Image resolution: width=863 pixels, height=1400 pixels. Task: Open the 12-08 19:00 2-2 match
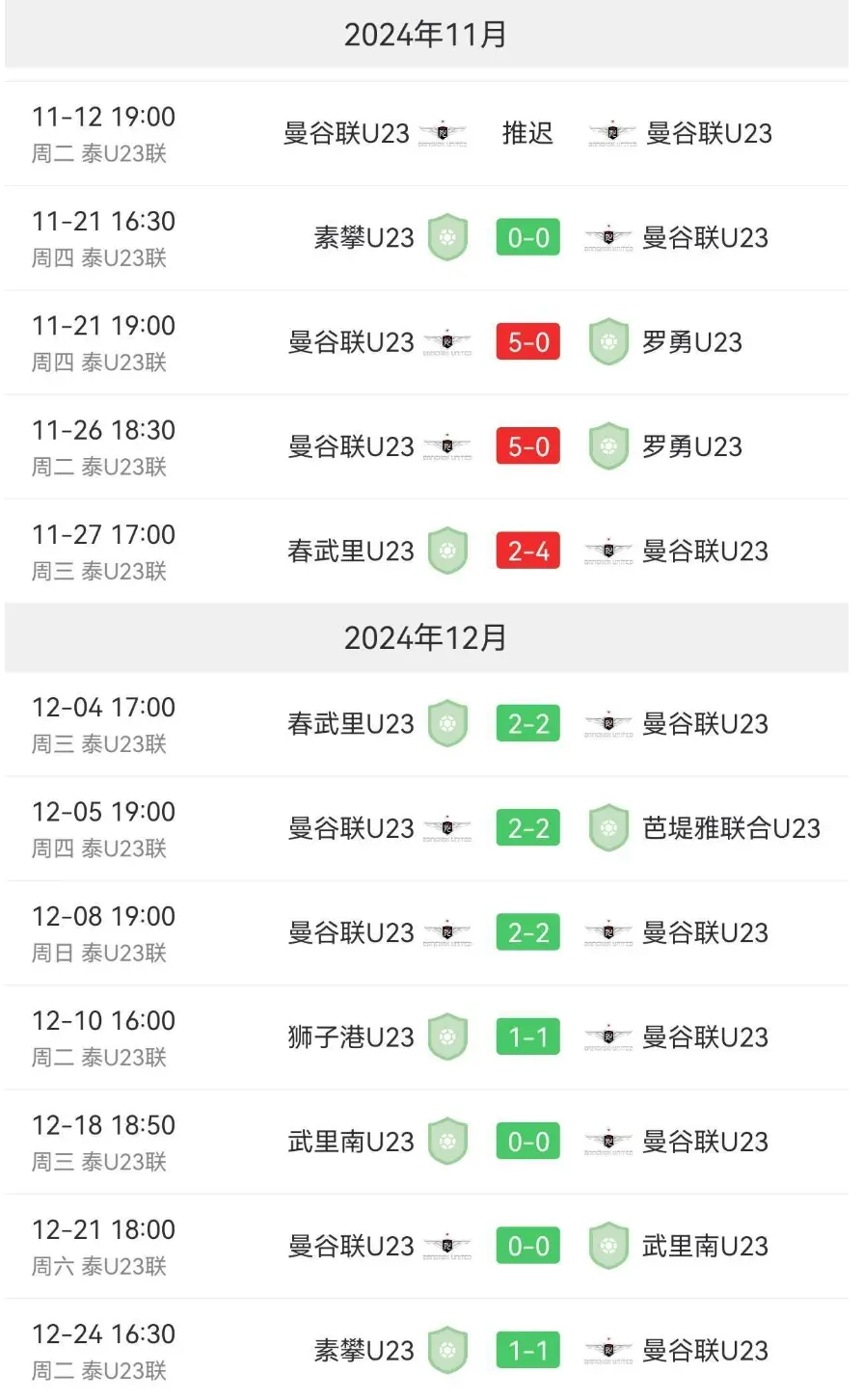point(426,932)
